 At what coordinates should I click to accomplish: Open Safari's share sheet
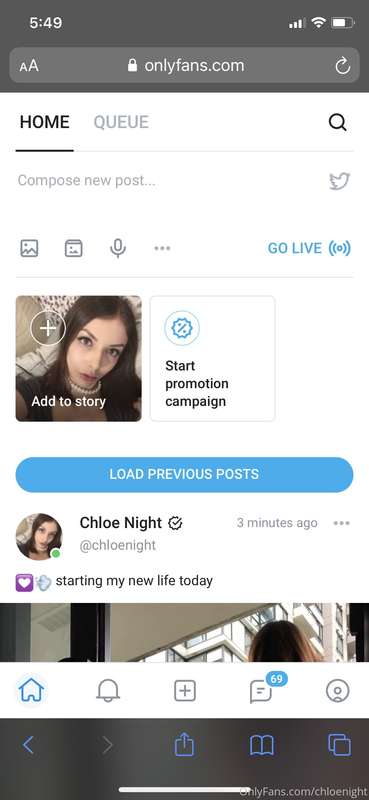[x=184, y=744]
